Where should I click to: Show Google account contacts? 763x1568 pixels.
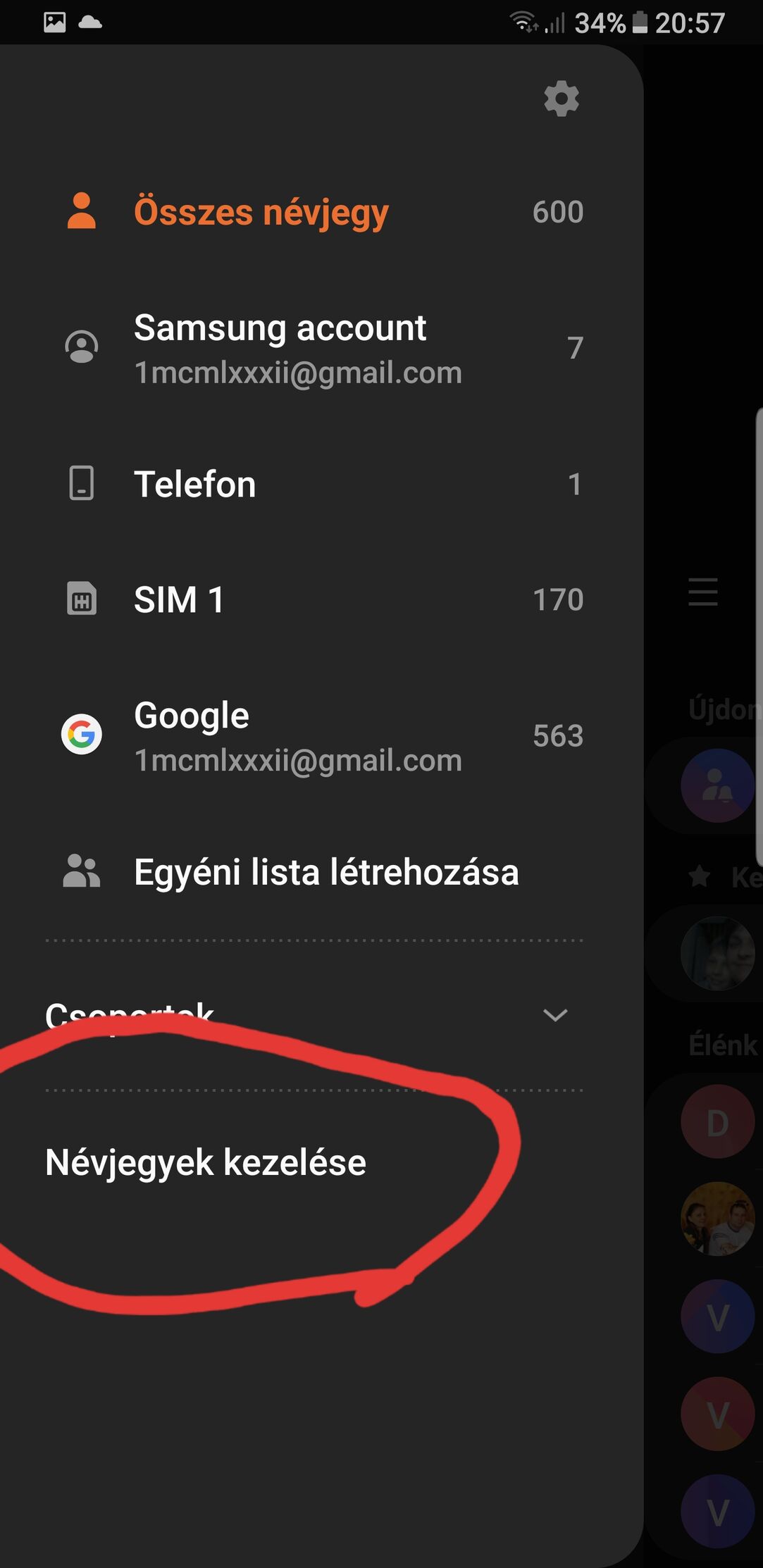192,735
